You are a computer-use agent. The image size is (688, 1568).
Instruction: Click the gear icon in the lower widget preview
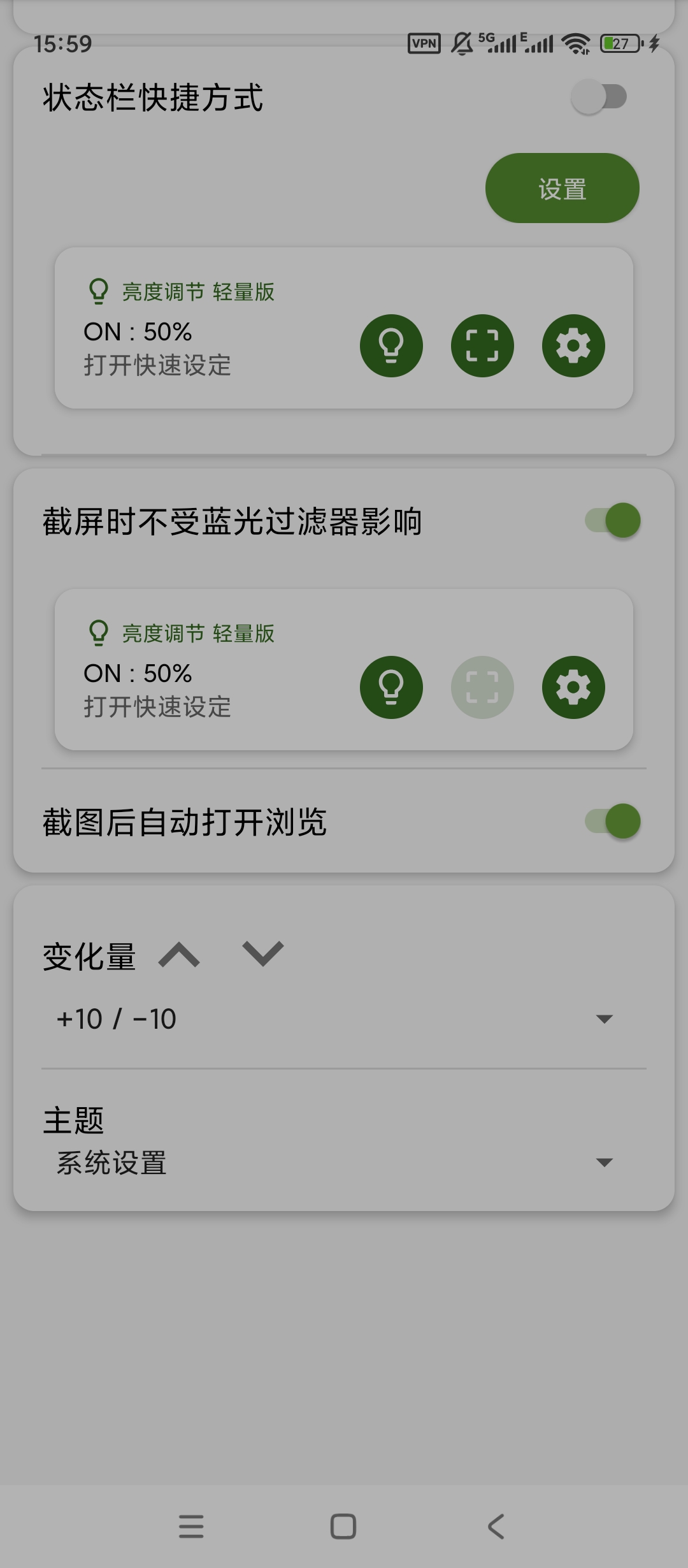point(573,687)
